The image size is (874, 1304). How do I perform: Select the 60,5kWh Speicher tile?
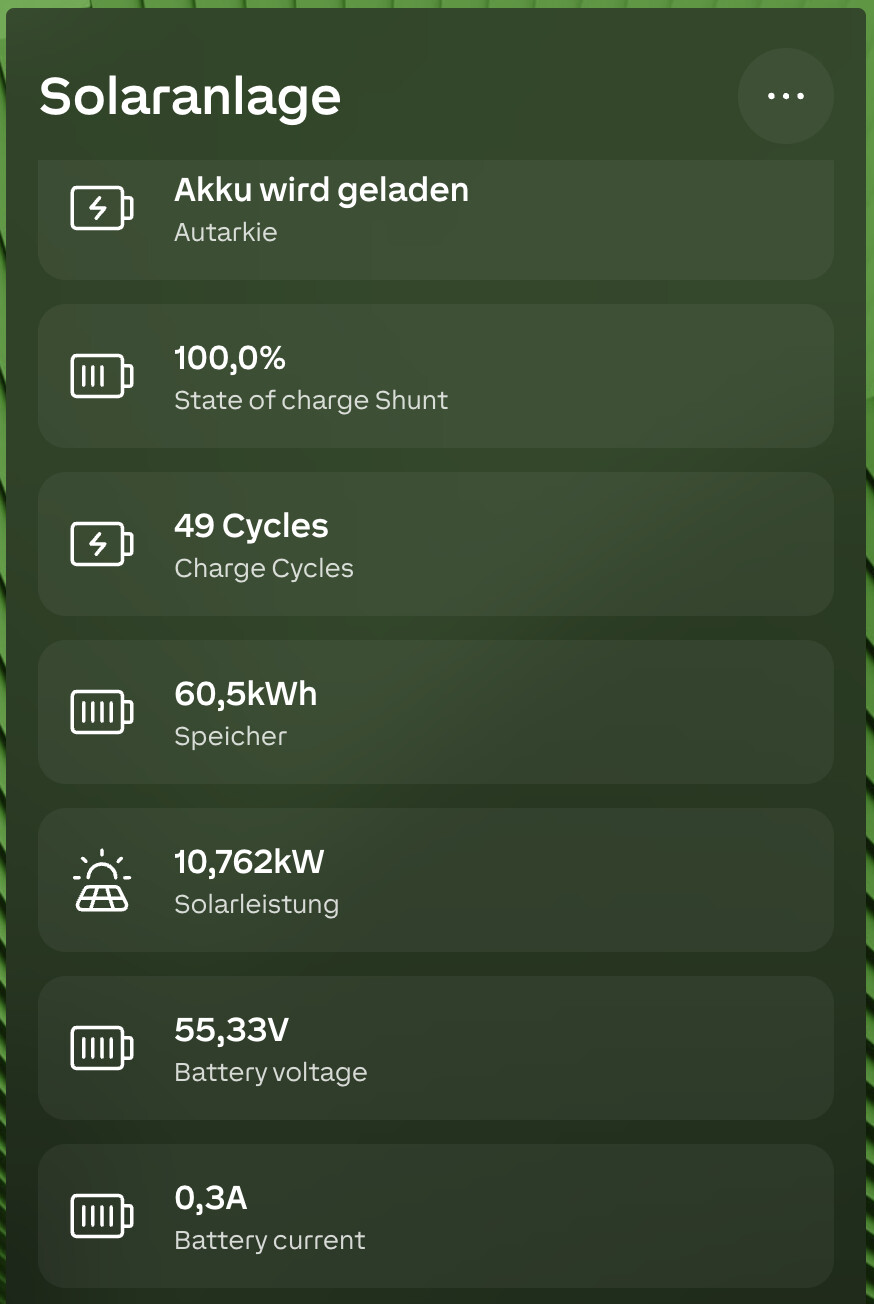pos(436,712)
